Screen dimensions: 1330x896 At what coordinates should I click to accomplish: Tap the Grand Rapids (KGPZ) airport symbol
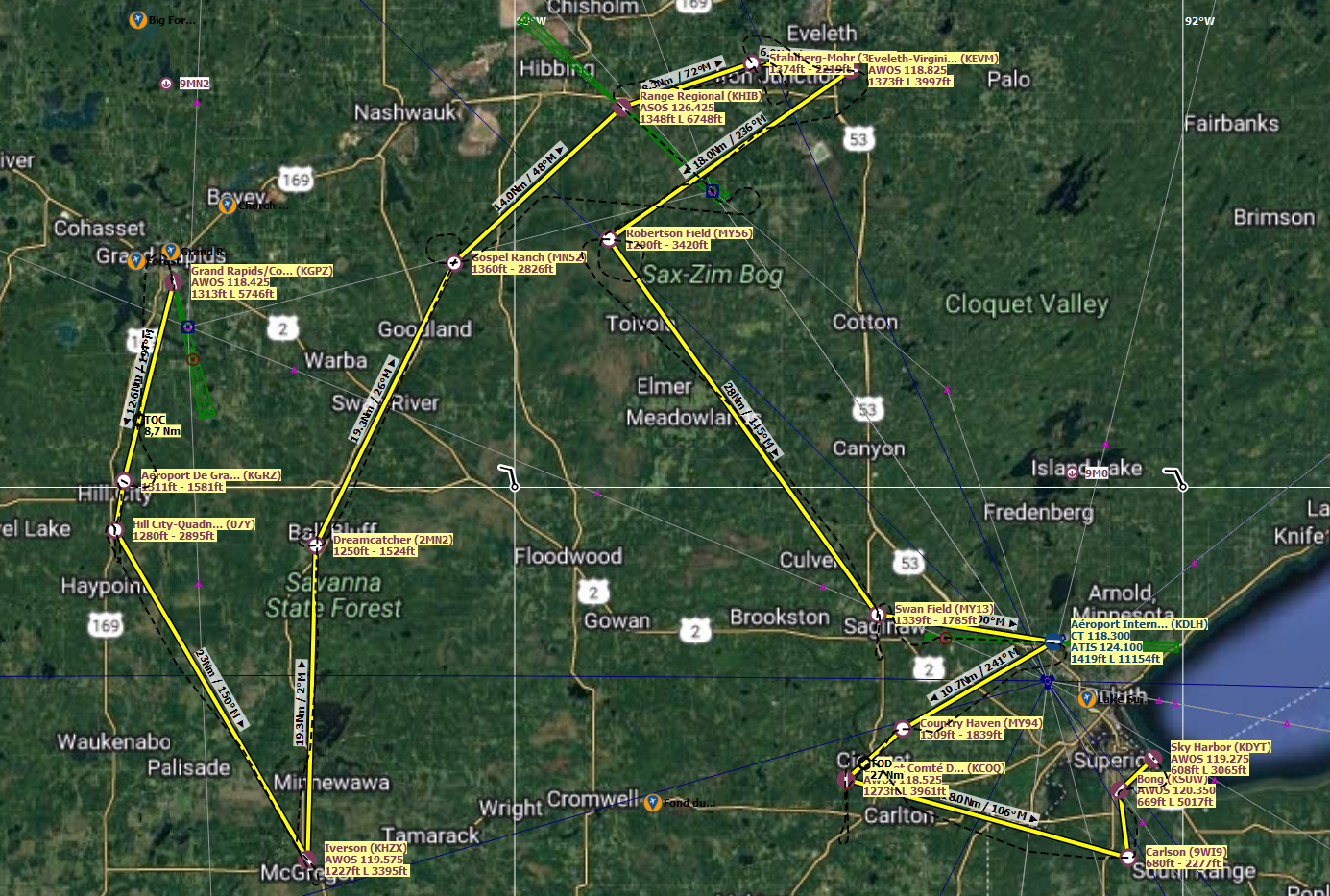(x=174, y=282)
